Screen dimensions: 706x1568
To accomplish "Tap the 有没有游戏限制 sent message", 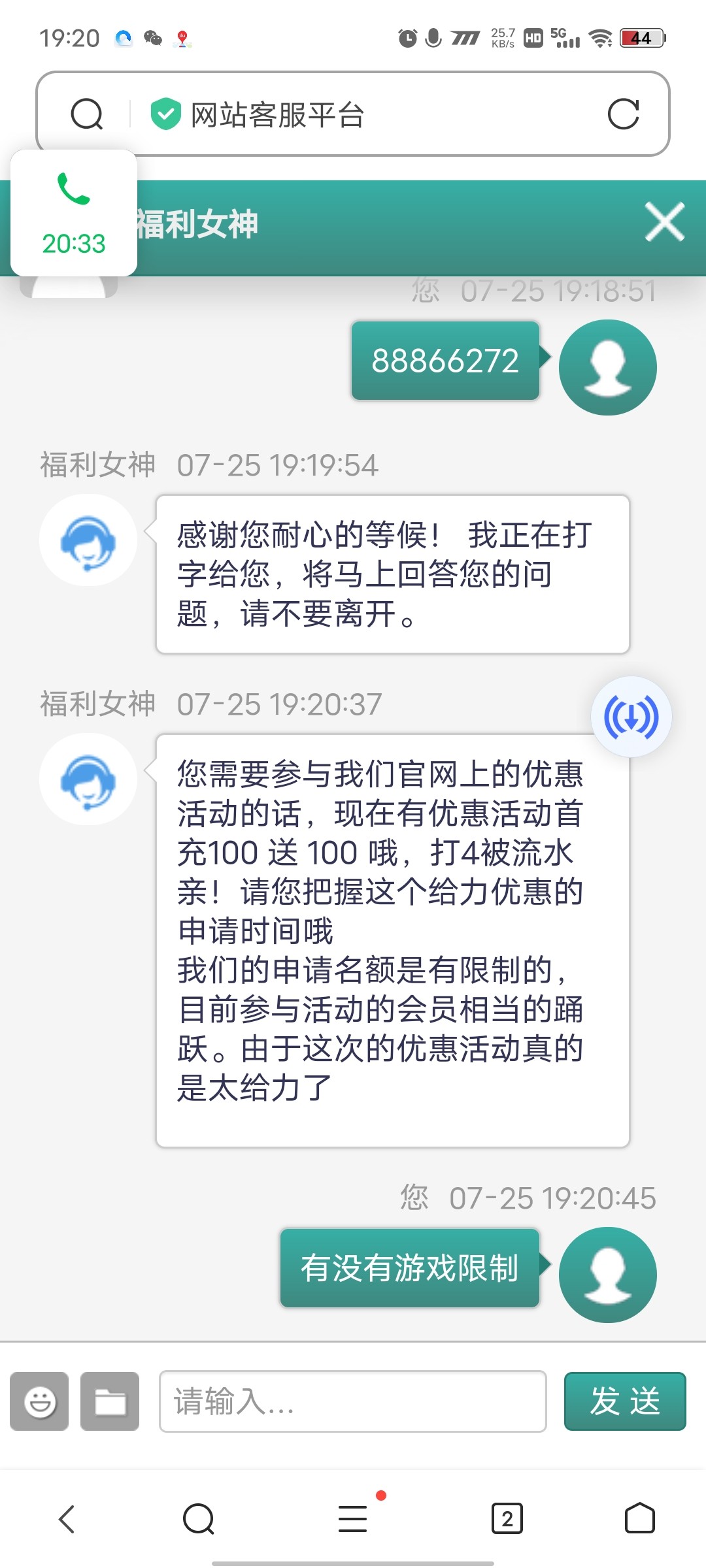I will point(409,1266).
